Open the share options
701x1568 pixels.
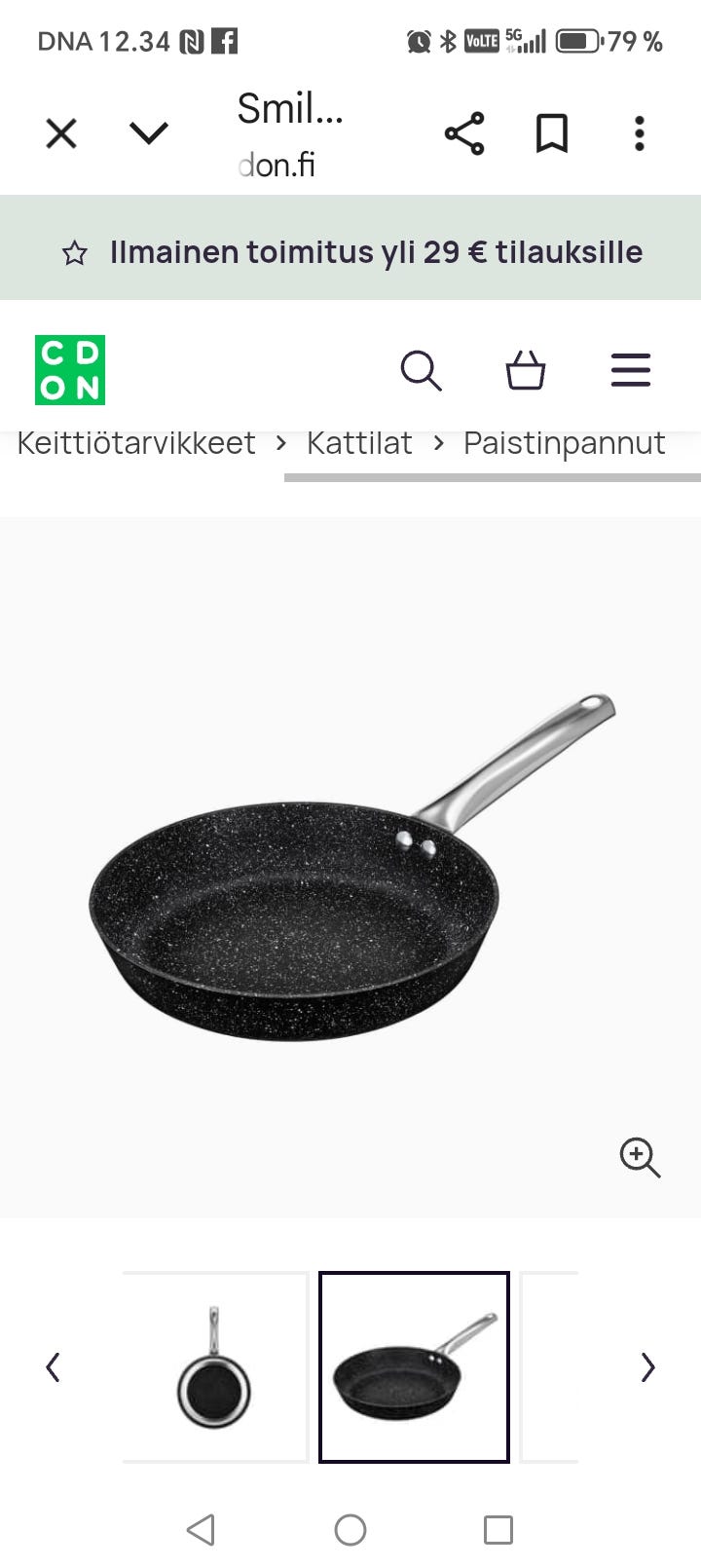pos(464,133)
